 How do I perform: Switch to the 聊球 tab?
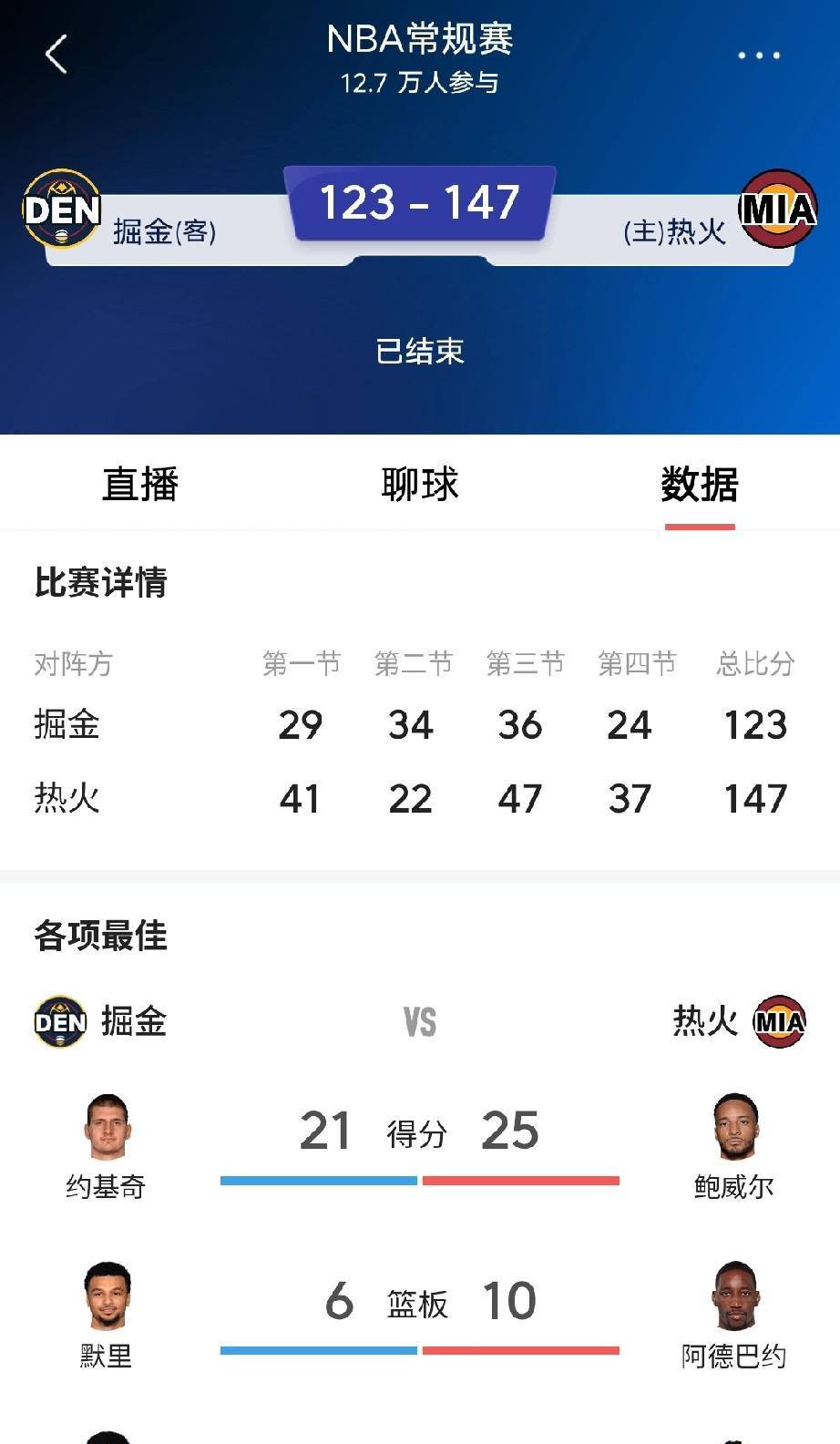tap(420, 486)
